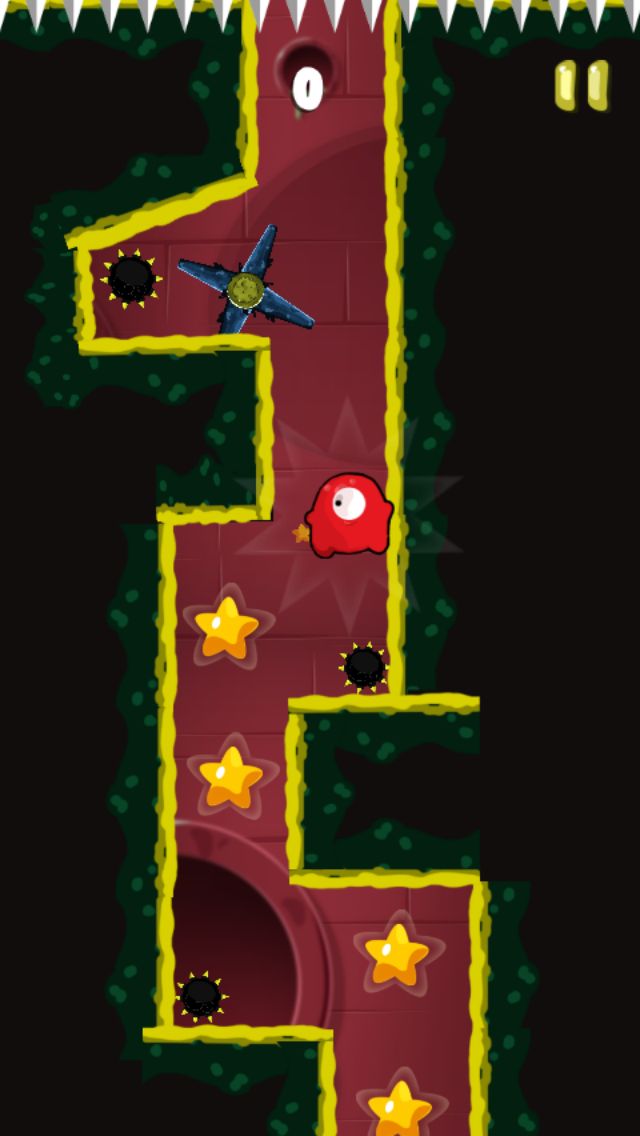Pause the game
Image resolution: width=640 pixels, height=1136 pixels.
tap(582, 86)
